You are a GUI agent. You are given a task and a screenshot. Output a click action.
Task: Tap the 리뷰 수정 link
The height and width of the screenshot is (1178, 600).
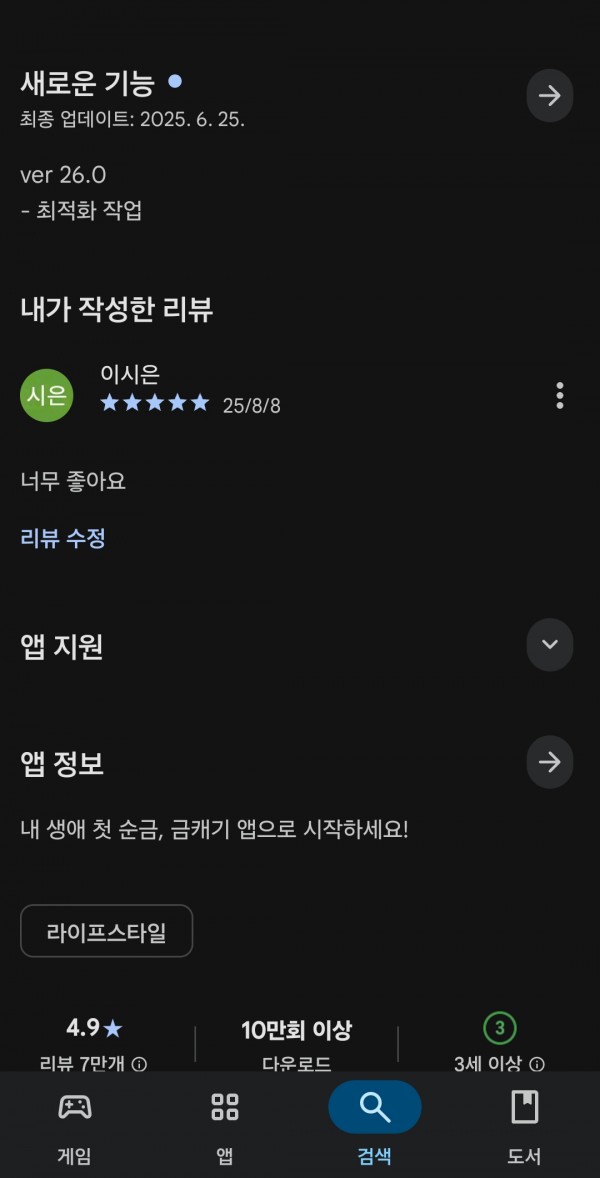(63, 538)
